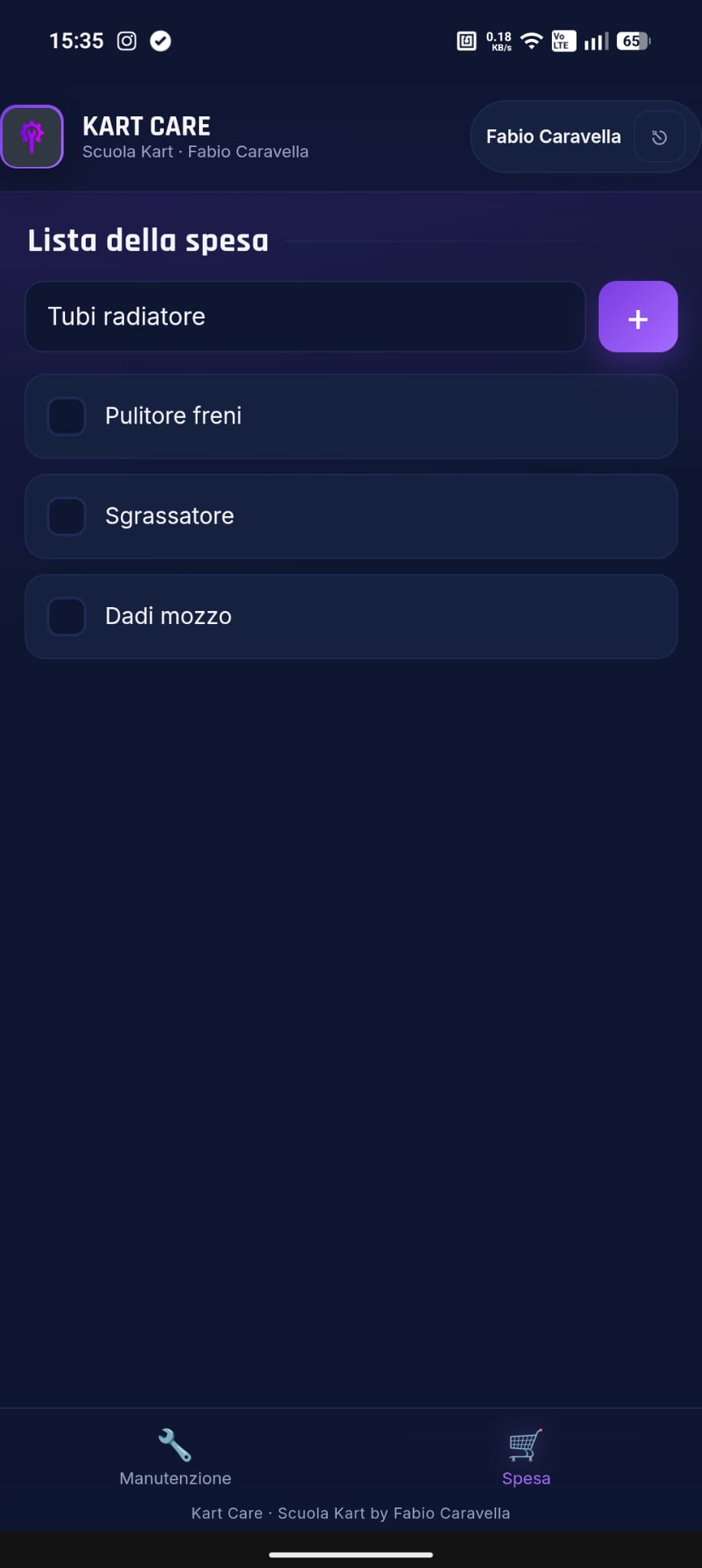
Task: Tick the Dadi mozzo checkbox
Action: pos(67,616)
